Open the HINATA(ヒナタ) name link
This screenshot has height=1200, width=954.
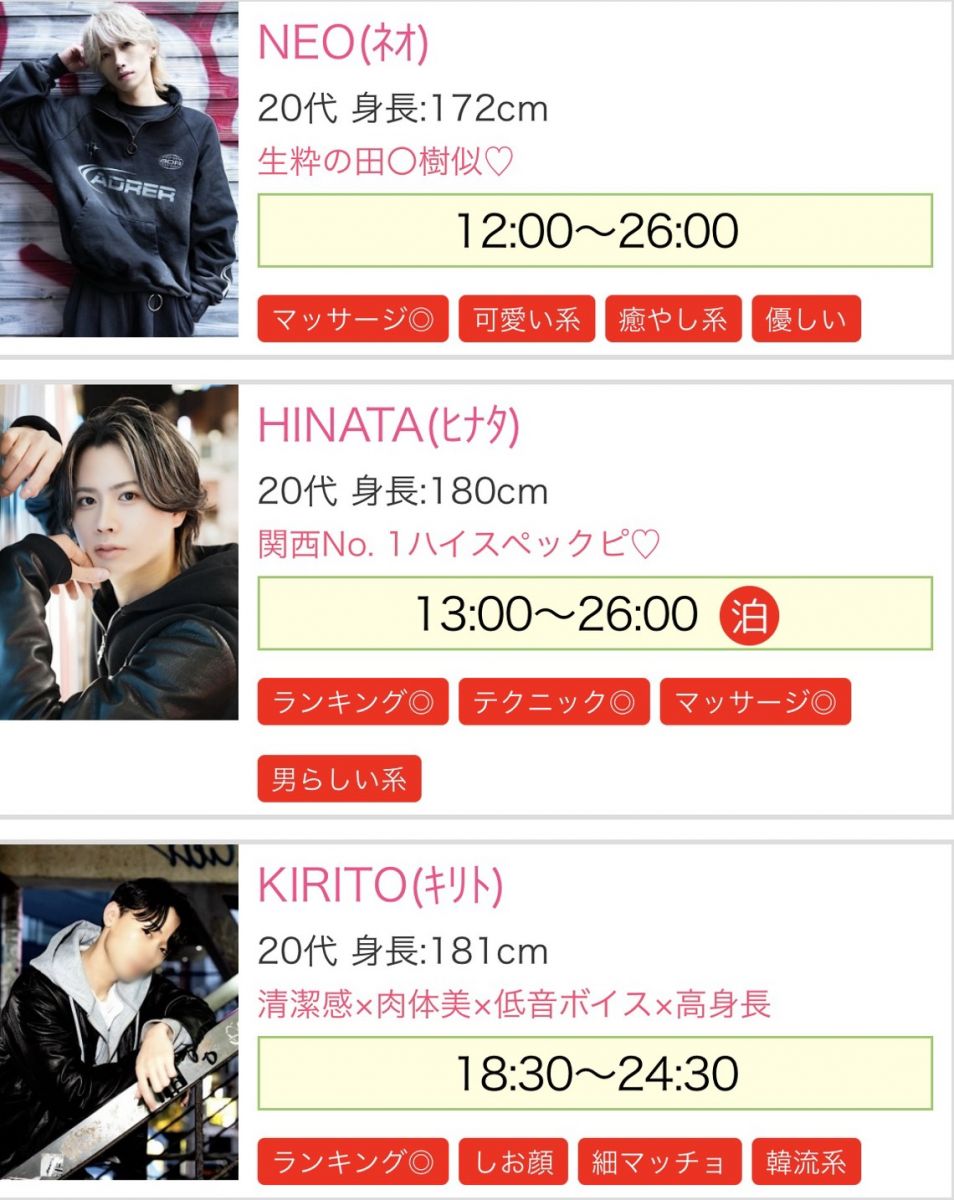pyautogui.click(x=389, y=427)
